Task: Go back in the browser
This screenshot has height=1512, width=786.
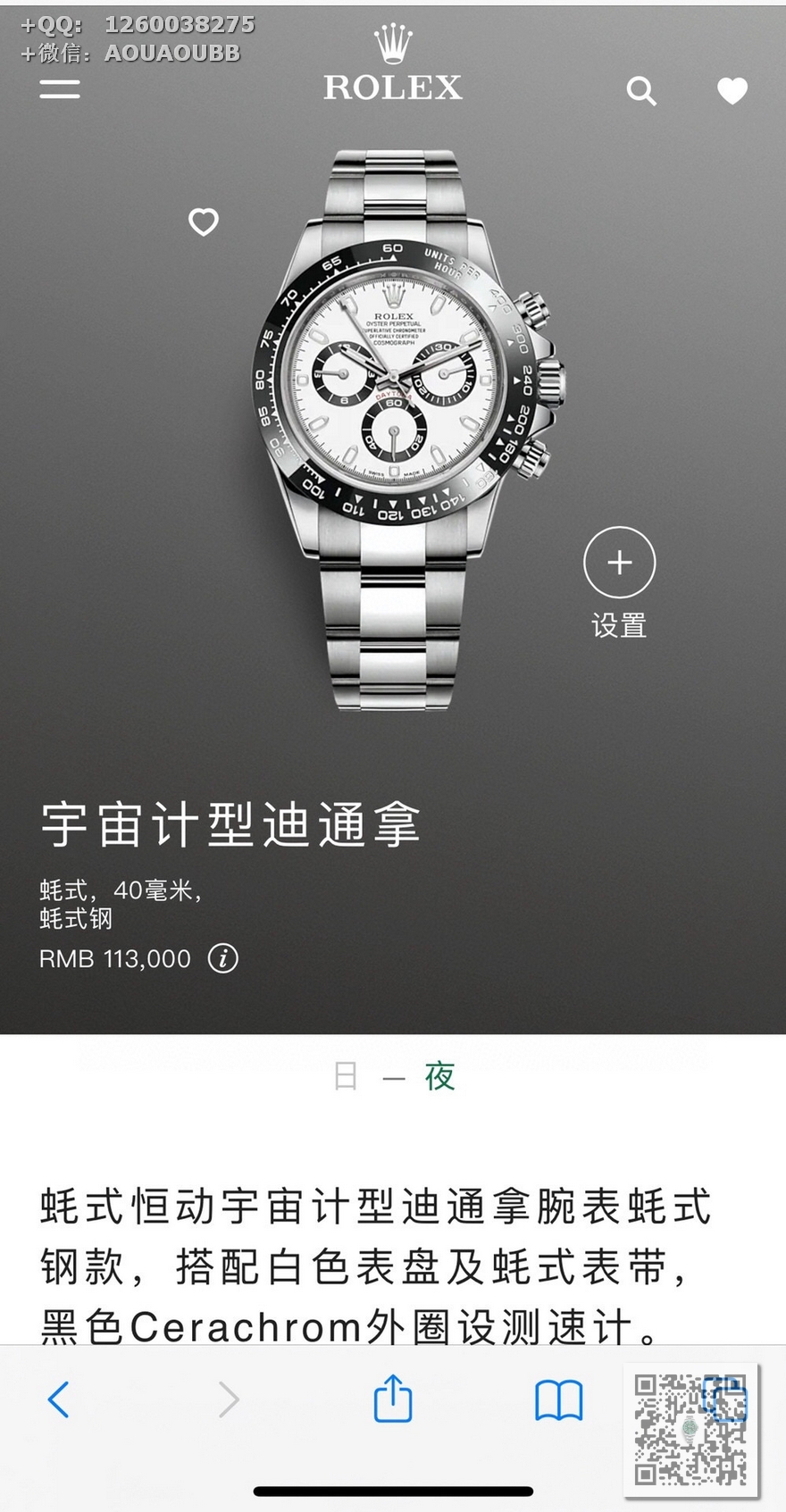Action: 59,1399
